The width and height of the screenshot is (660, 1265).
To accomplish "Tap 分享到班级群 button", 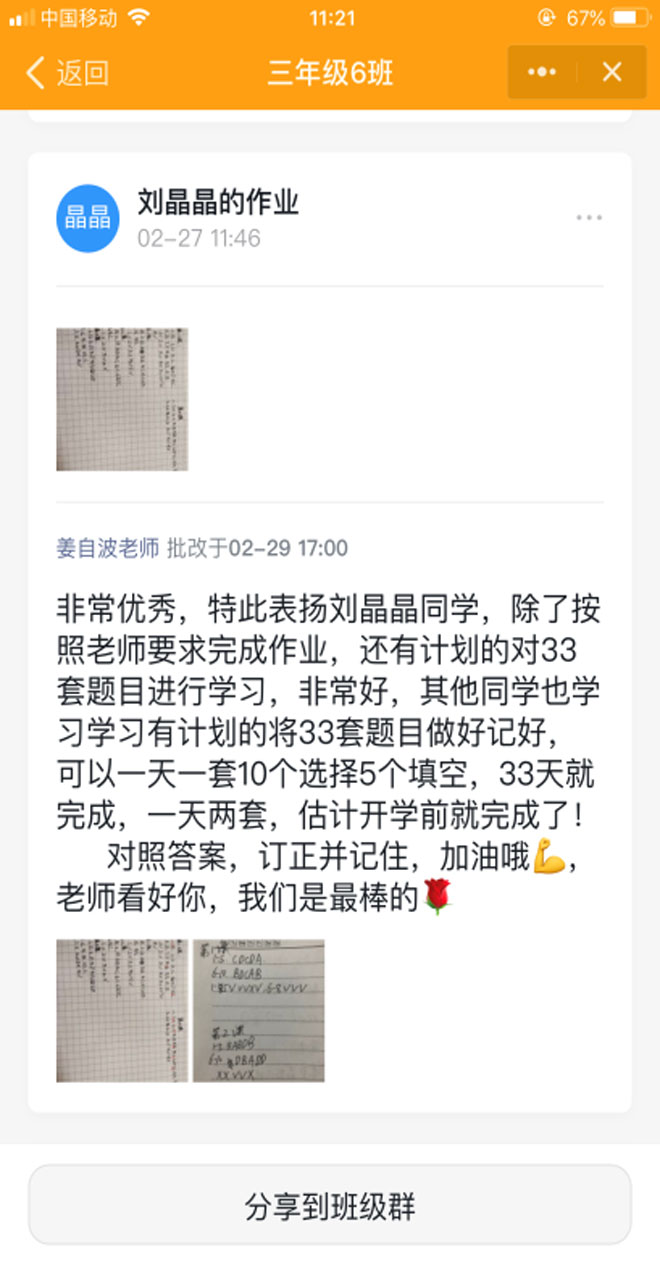I will point(330,1206).
